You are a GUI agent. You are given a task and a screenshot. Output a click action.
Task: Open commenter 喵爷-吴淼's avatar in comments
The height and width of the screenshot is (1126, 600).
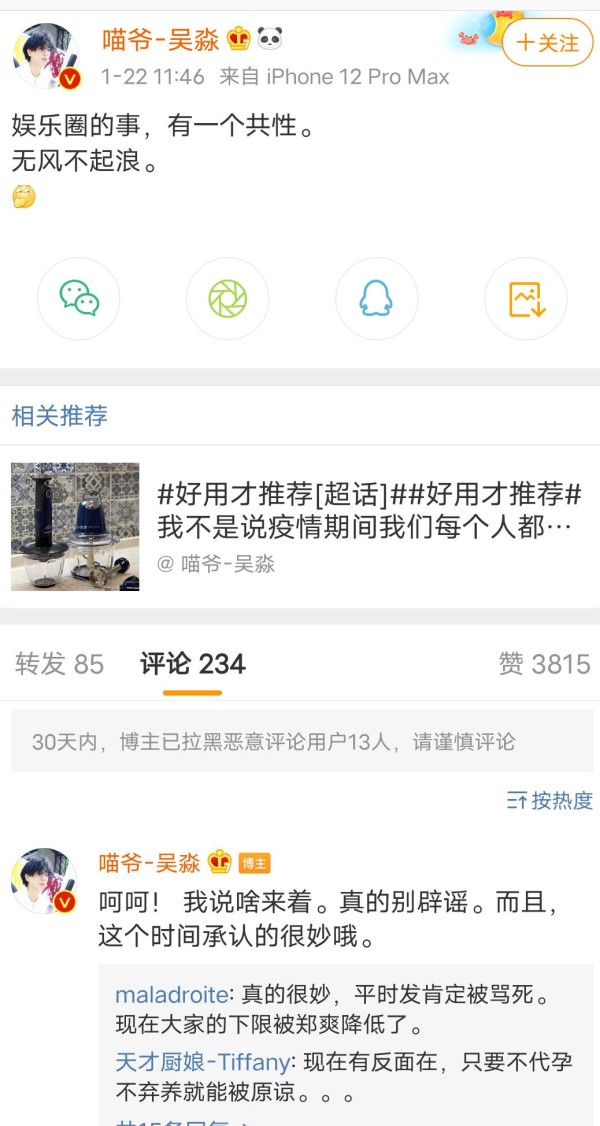coord(46,882)
